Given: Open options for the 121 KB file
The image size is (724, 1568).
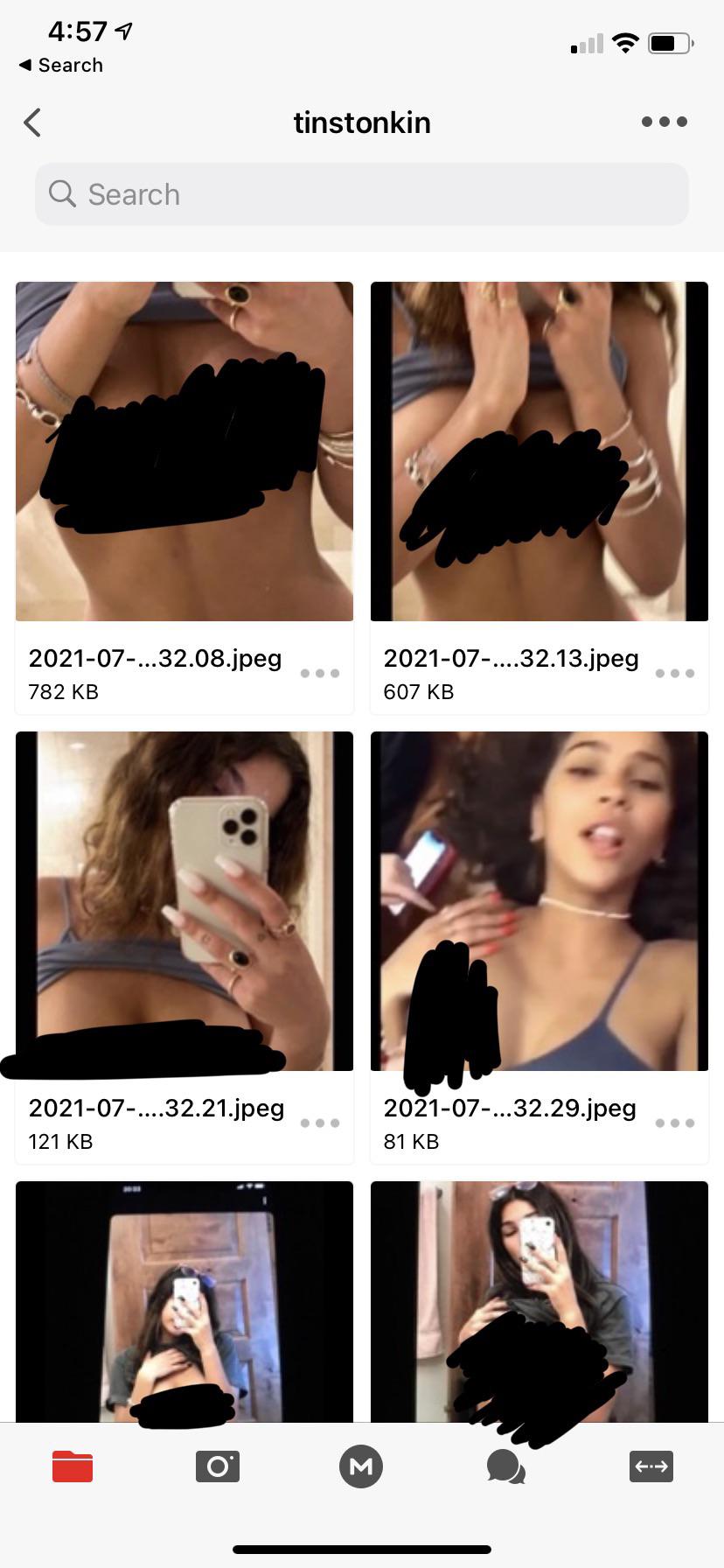Looking at the screenshot, I should (x=319, y=1123).
